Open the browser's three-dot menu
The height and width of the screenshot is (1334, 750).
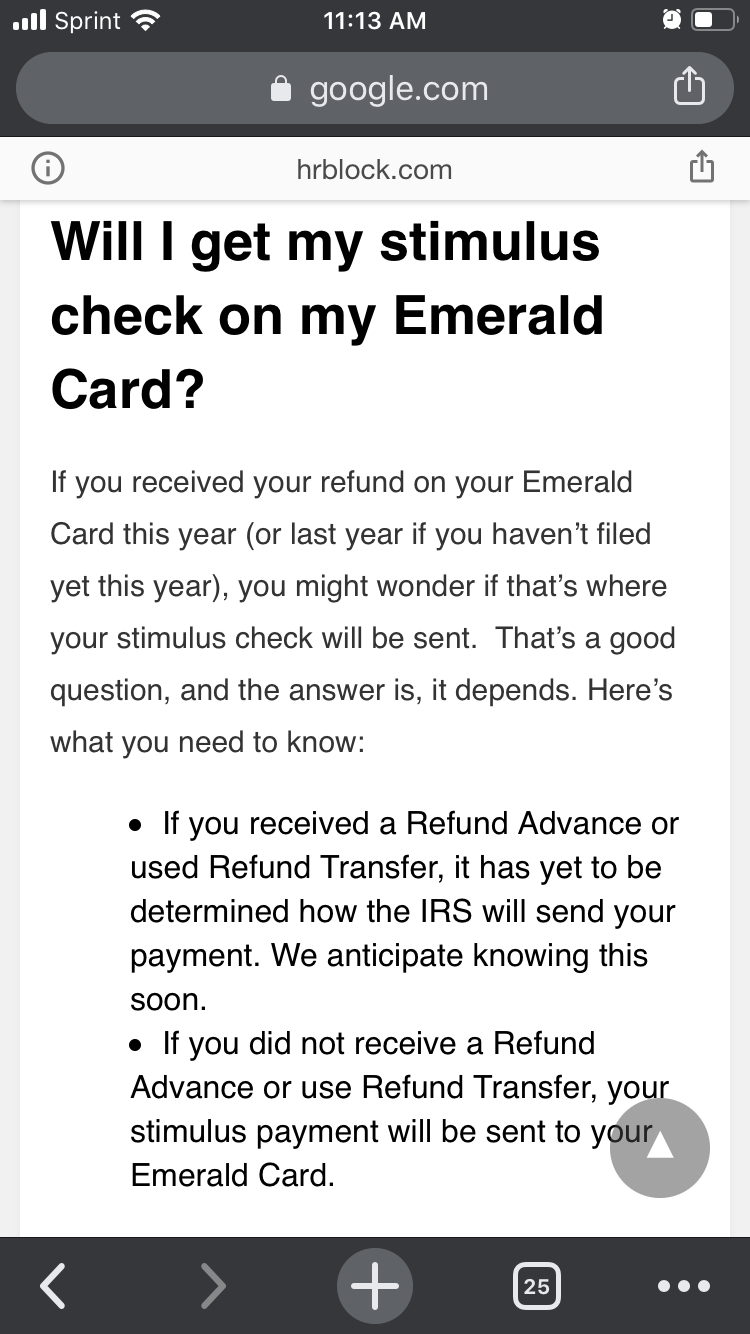[684, 1285]
